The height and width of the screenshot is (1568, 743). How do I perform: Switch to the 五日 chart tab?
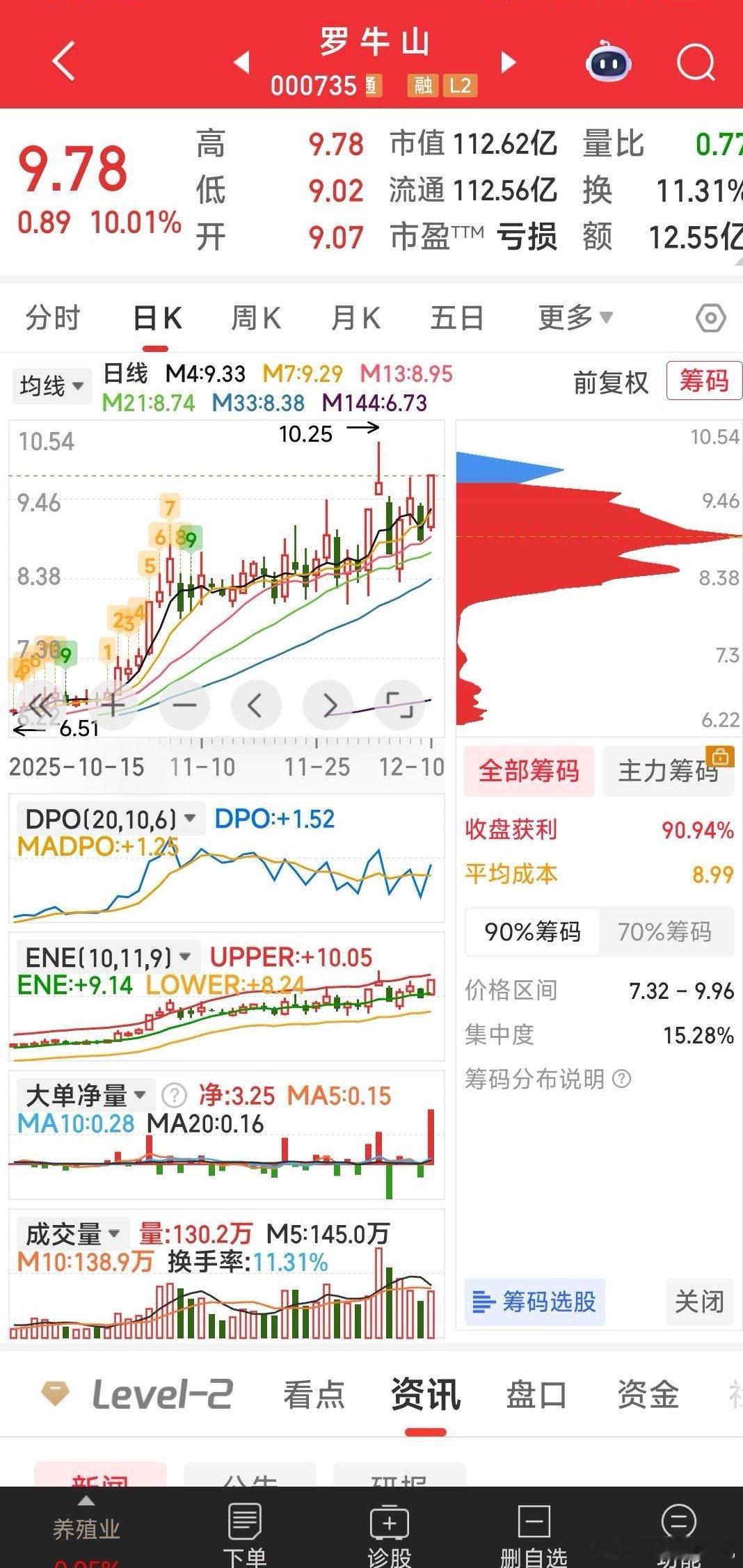click(456, 319)
